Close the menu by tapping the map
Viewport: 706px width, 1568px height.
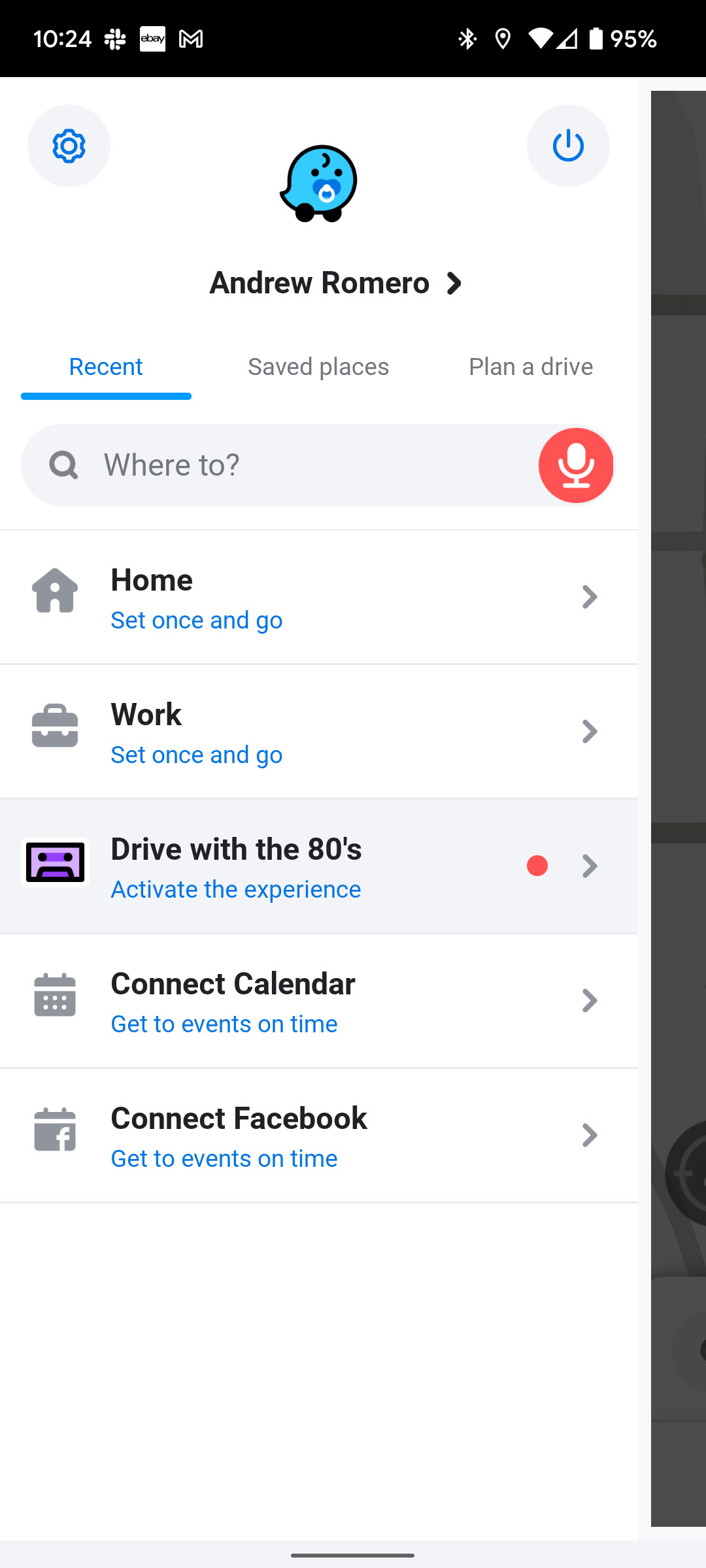pos(679,719)
